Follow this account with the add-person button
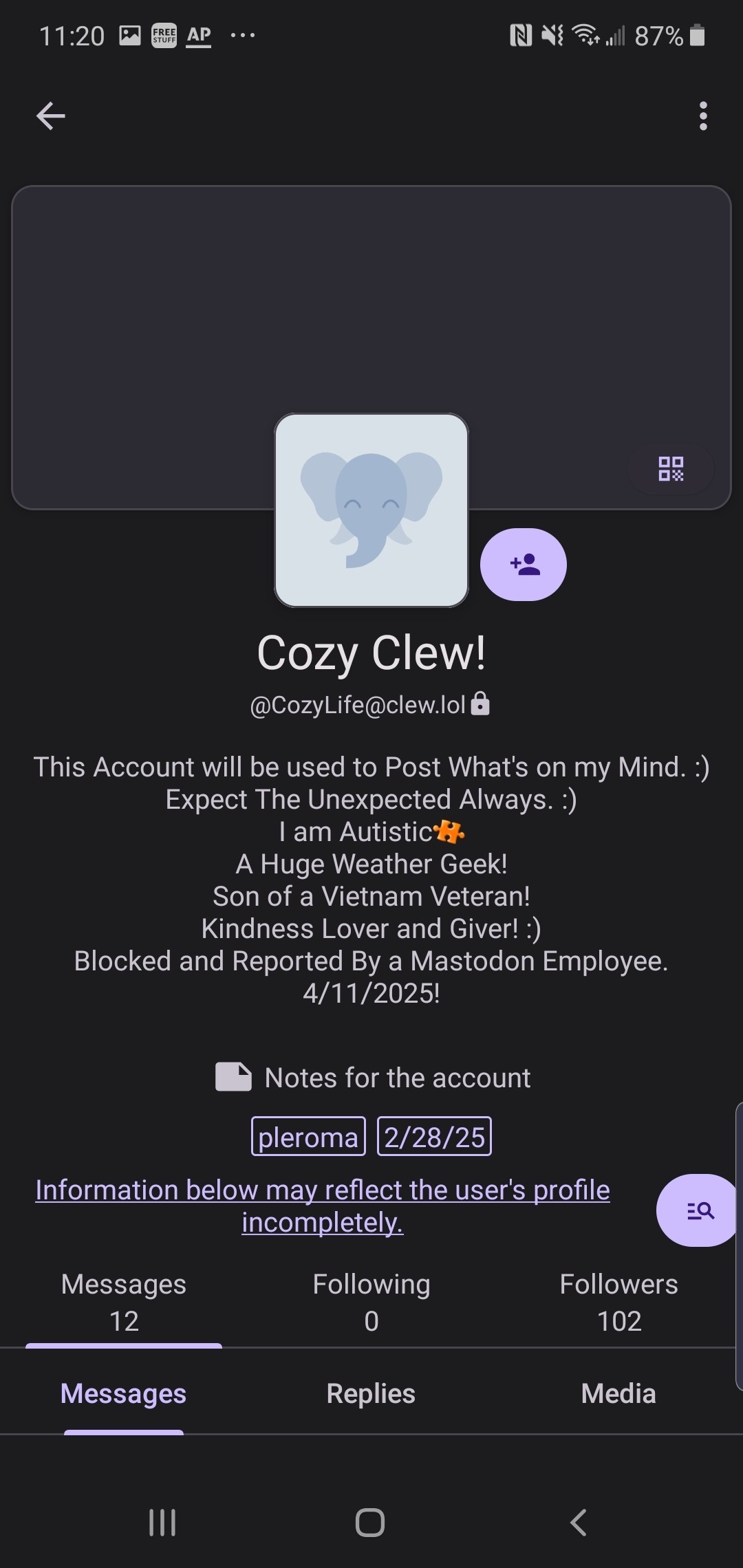 (x=524, y=565)
